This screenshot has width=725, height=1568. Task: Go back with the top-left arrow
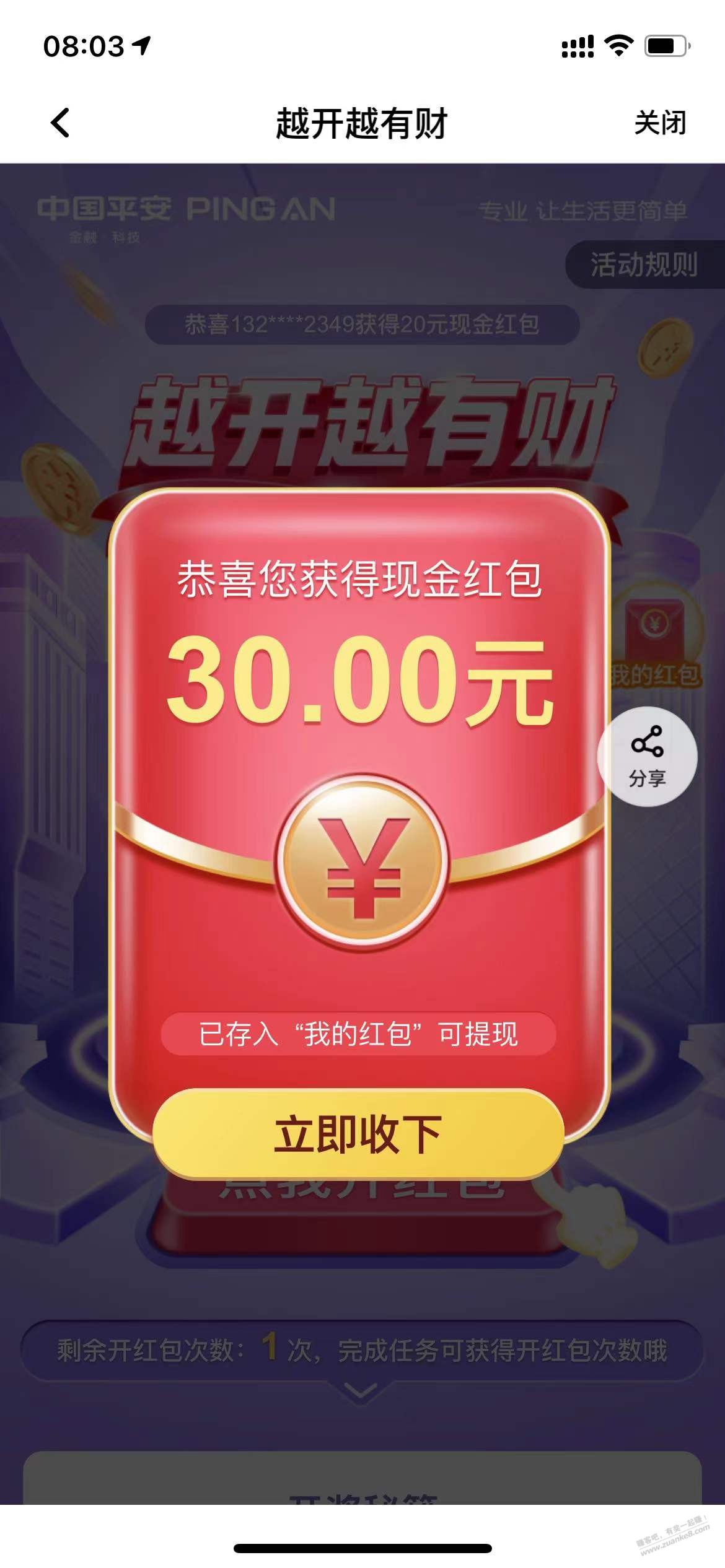(60, 123)
